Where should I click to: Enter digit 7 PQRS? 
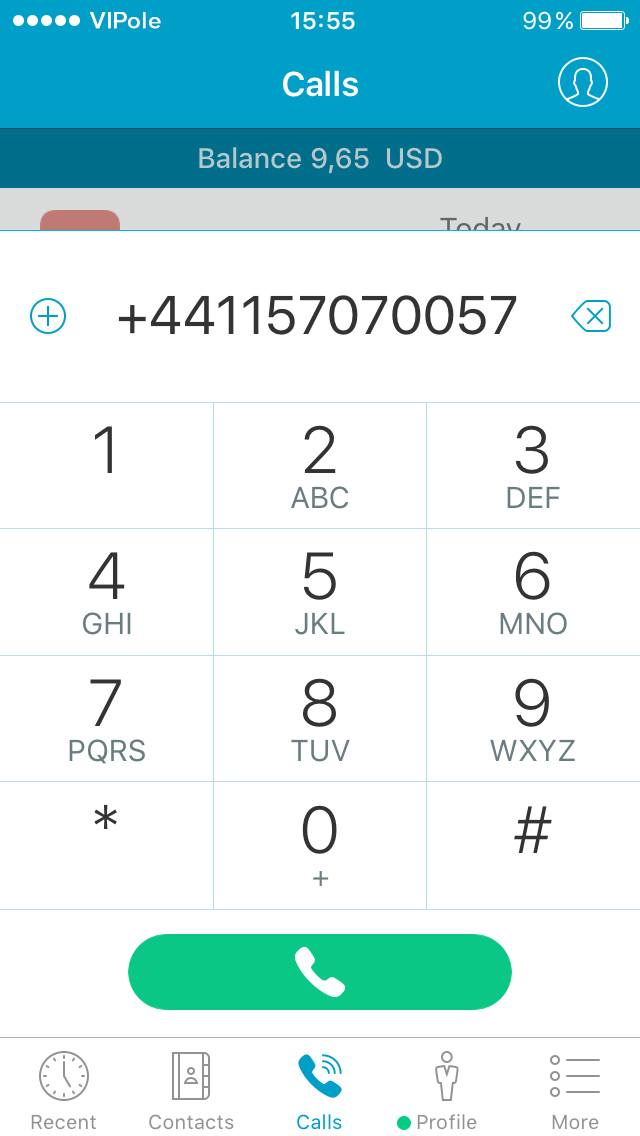(x=106, y=718)
